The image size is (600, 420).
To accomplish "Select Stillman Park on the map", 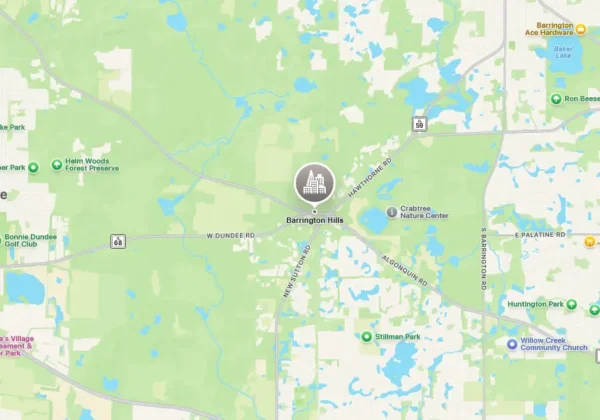I will [367, 337].
